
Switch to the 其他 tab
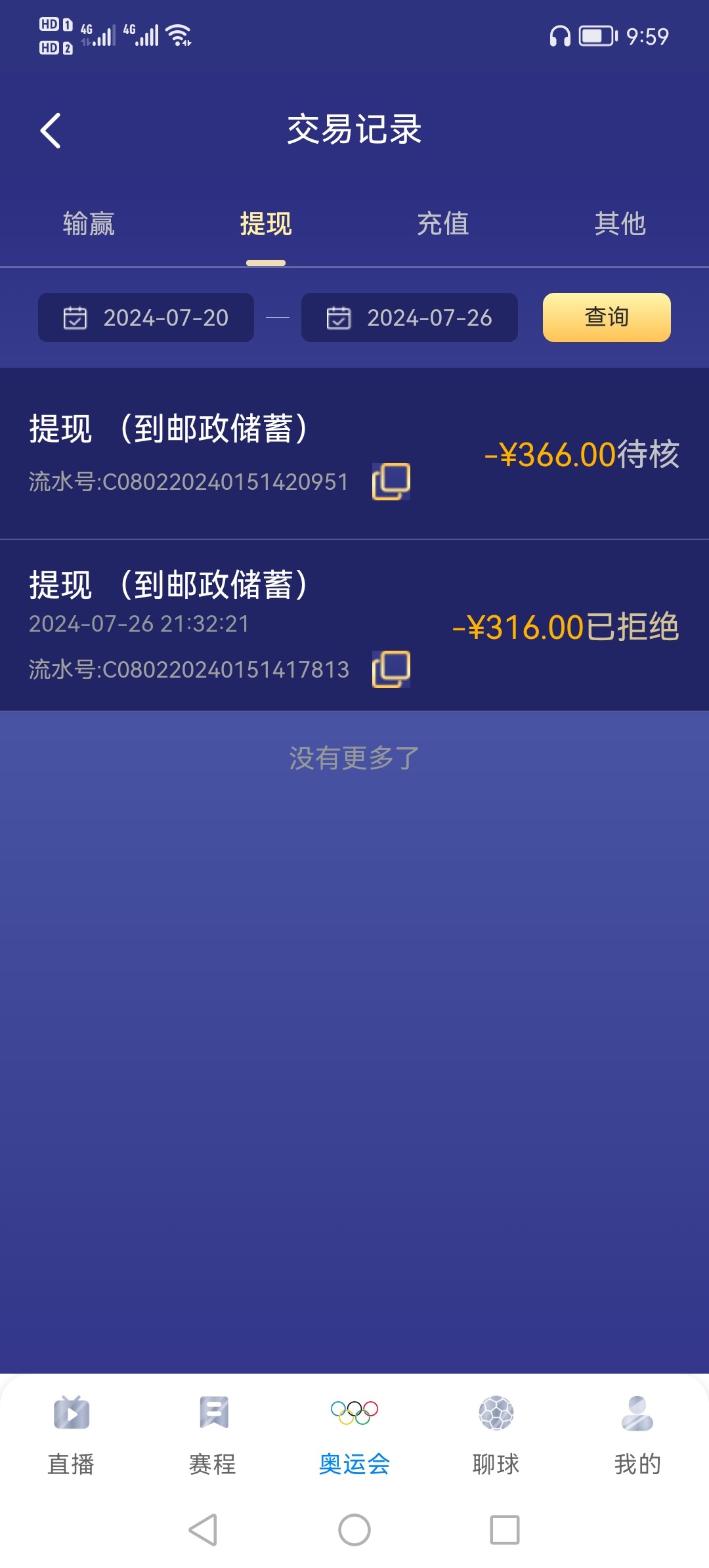pos(620,224)
